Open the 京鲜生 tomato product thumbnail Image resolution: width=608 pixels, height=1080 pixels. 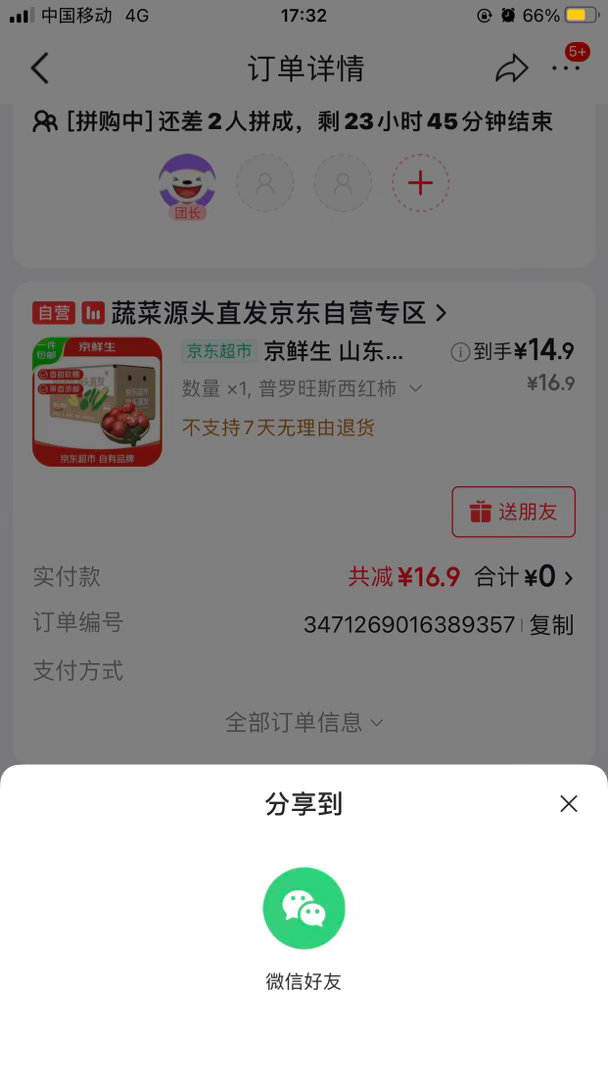[97, 402]
